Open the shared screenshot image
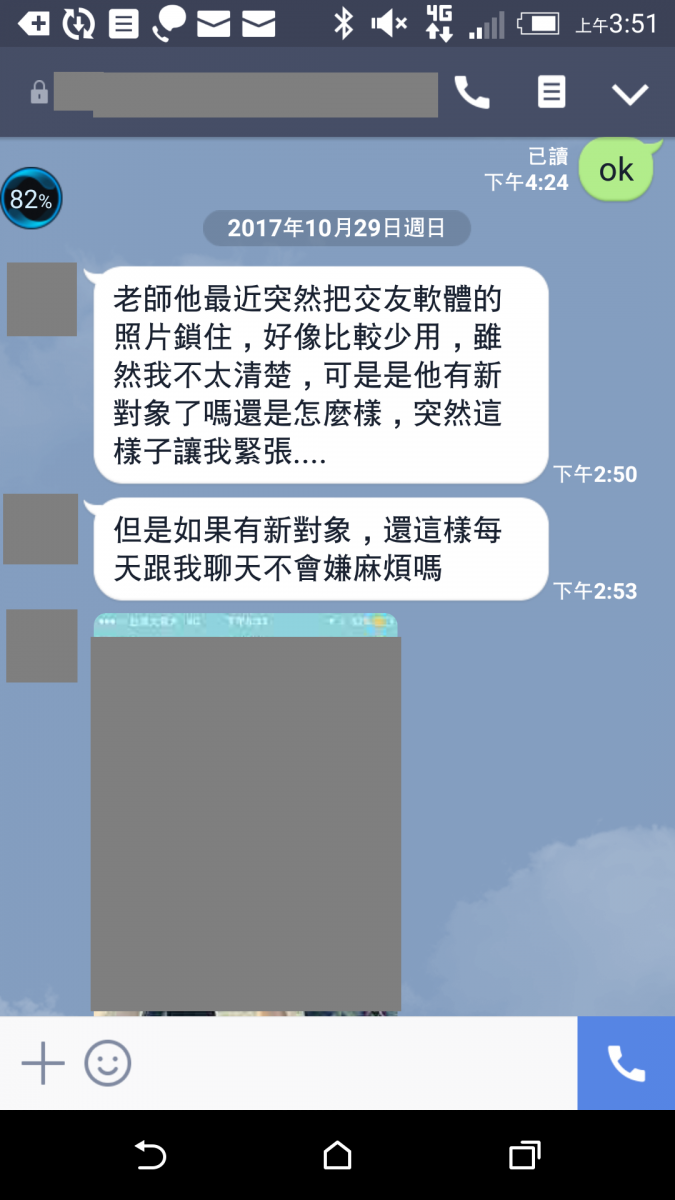Viewport: 675px width, 1200px height. click(246, 812)
